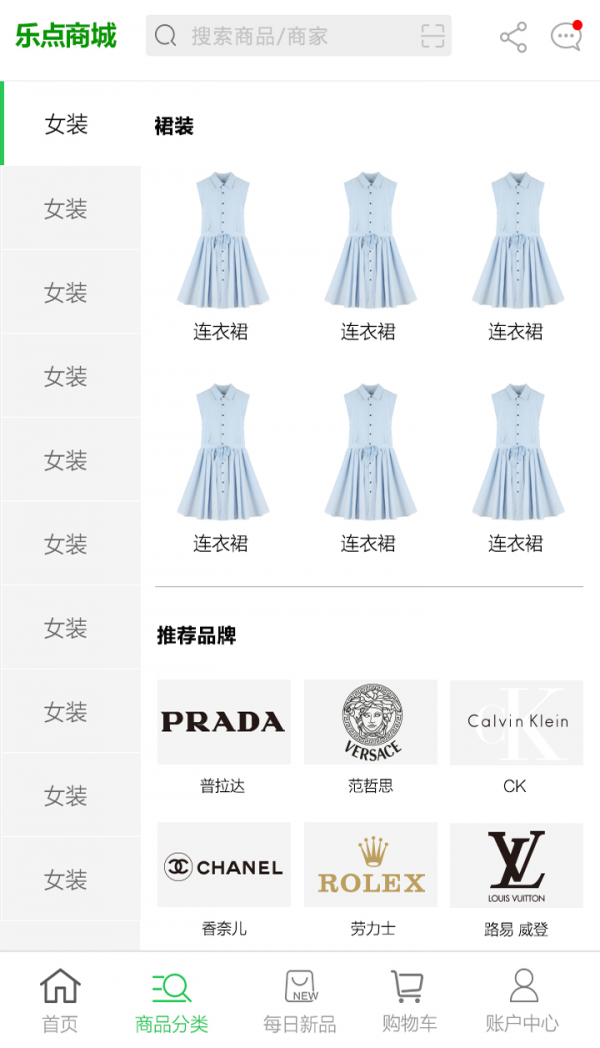The width and height of the screenshot is (600, 1048).
Task: View the Louis Vuitton 路易威登 brand
Action: (516, 865)
